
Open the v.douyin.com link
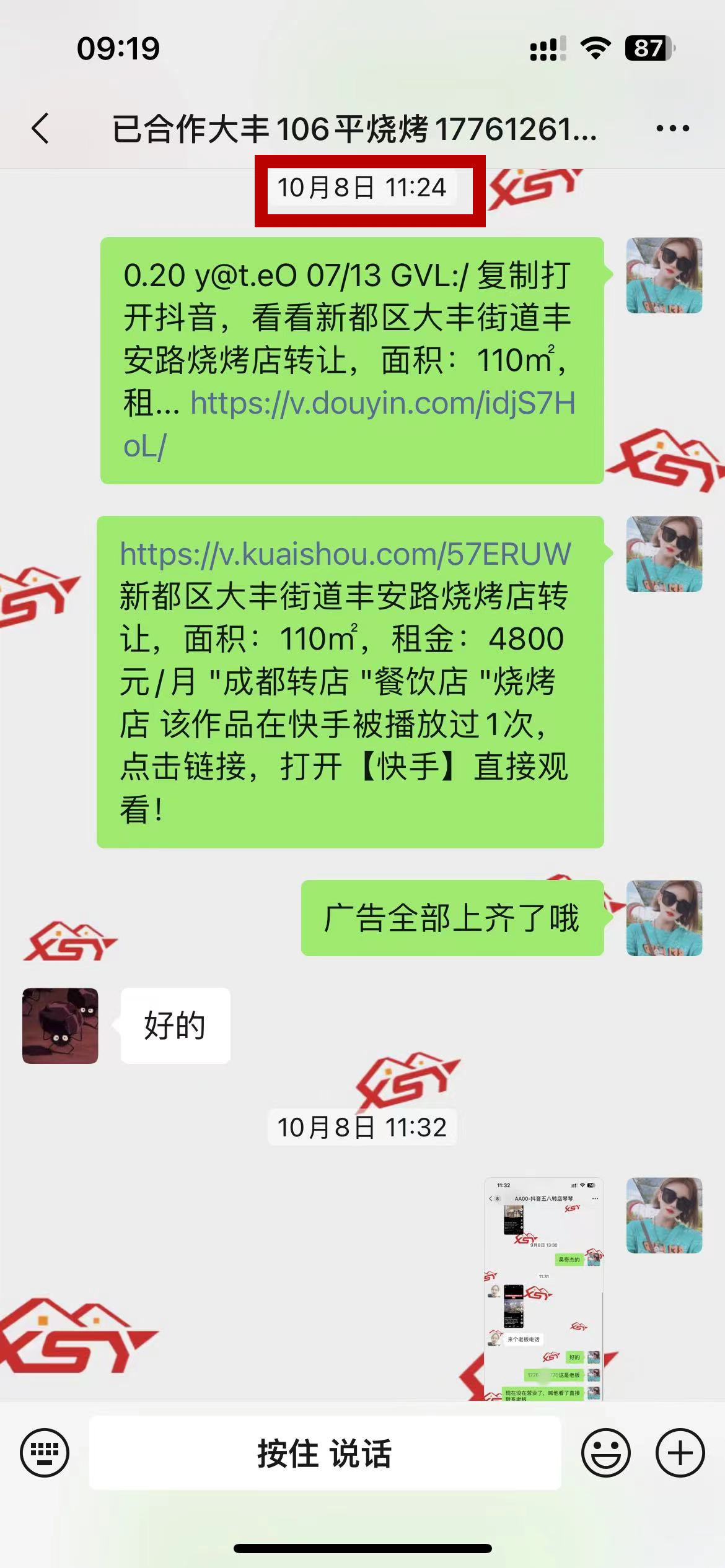(382, 404)
